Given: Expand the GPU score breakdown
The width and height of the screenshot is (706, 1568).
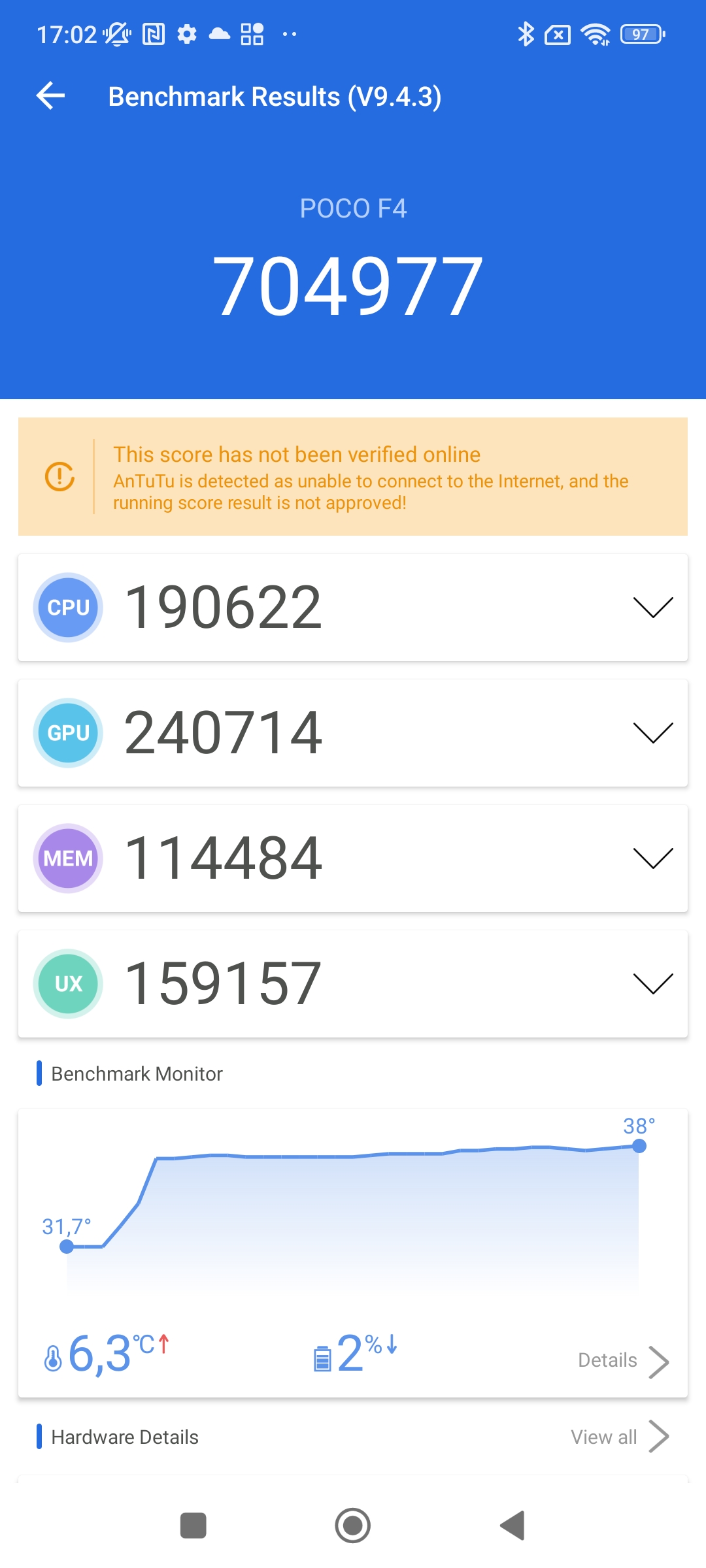Looking at the screenshot, I should pyautogui.click(x=652, y=733).
